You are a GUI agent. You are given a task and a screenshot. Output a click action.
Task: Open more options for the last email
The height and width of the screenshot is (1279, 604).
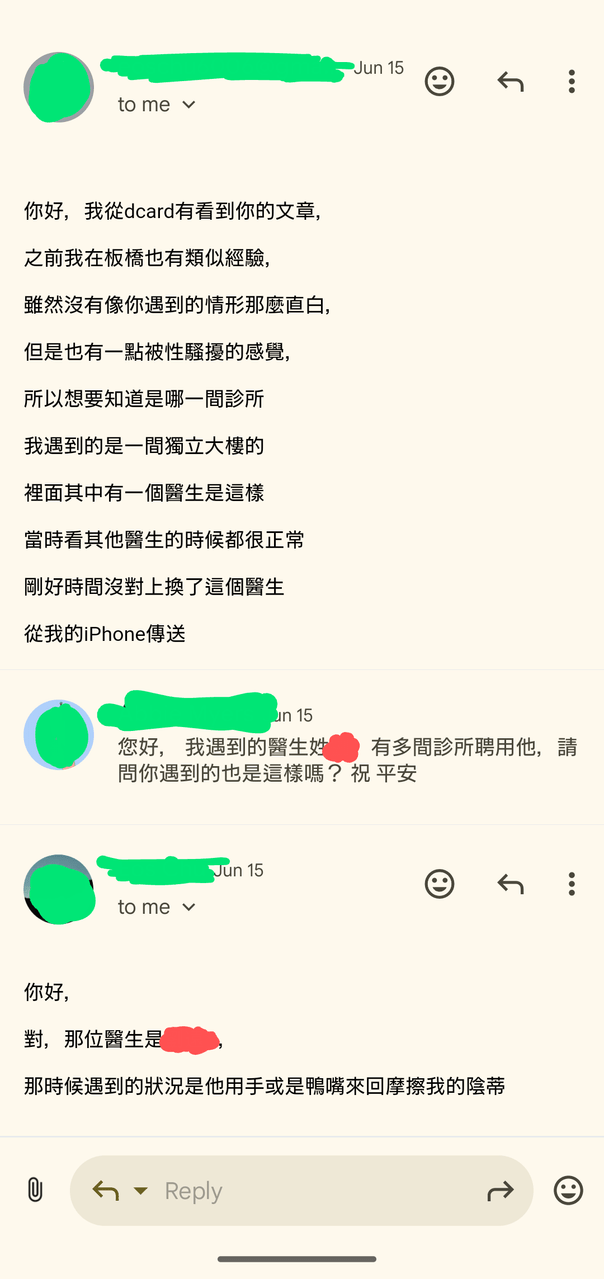pyautogui.click(x=572, y=884)
